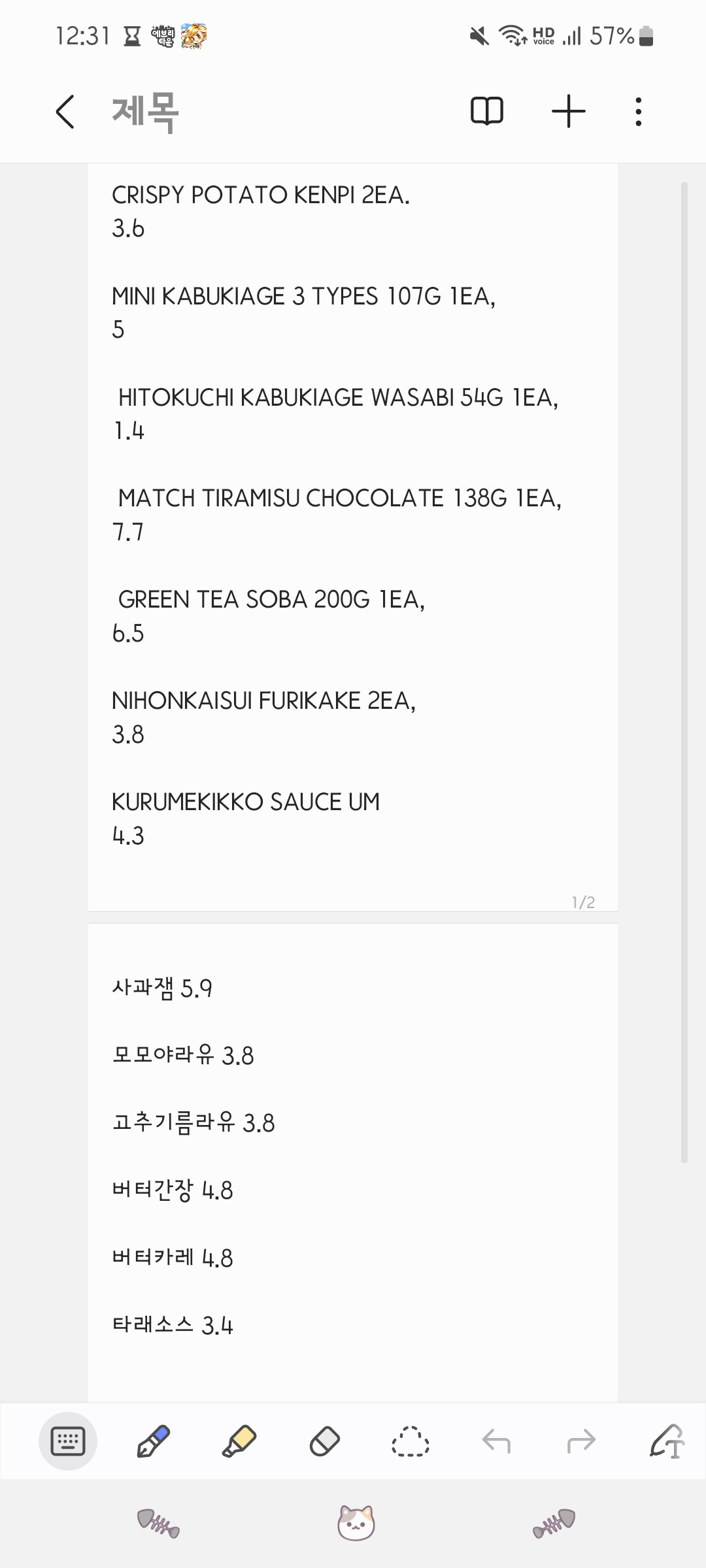Viewport: 706px width, 1568px height.
Task: Activate the lasso selection tool
Action: 410,1441
